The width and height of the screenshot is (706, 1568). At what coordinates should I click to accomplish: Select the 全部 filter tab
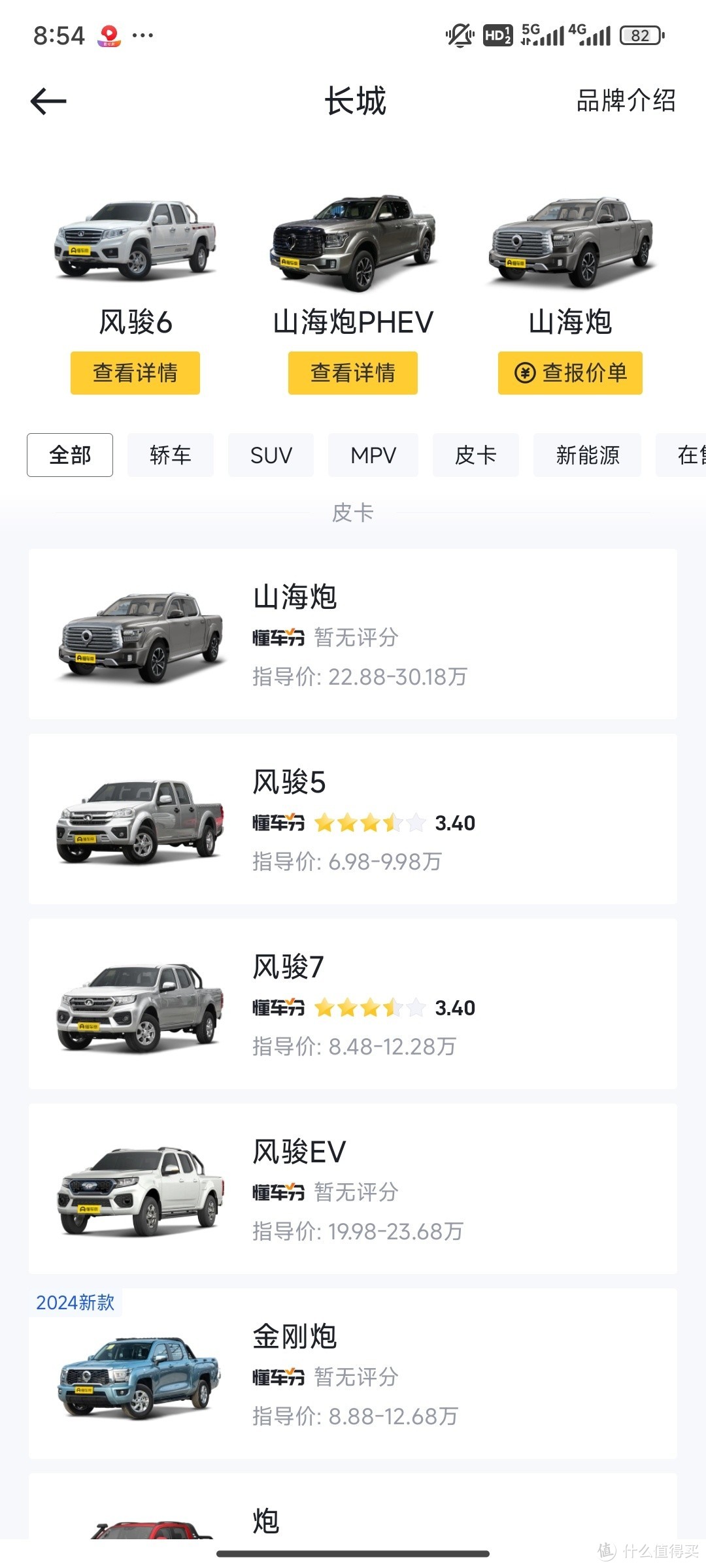[x=70, y=455]
